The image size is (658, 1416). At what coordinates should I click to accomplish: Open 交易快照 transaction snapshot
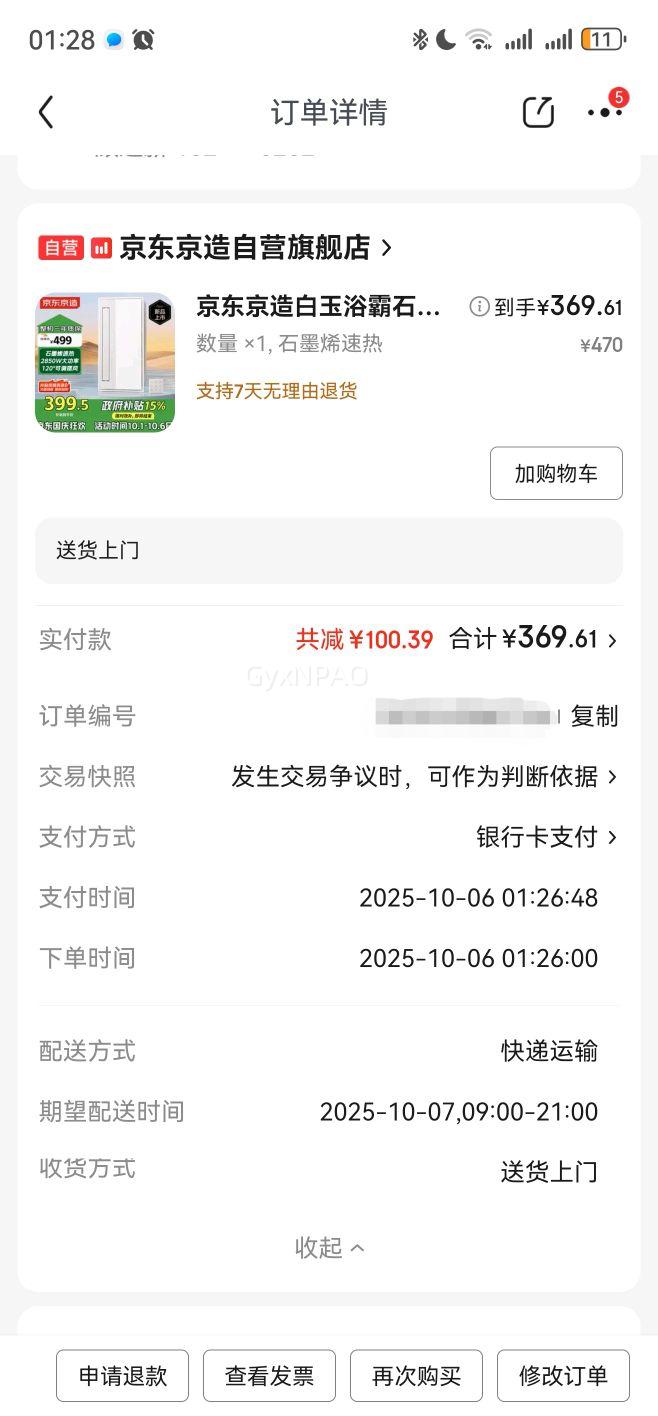point(424,776)
